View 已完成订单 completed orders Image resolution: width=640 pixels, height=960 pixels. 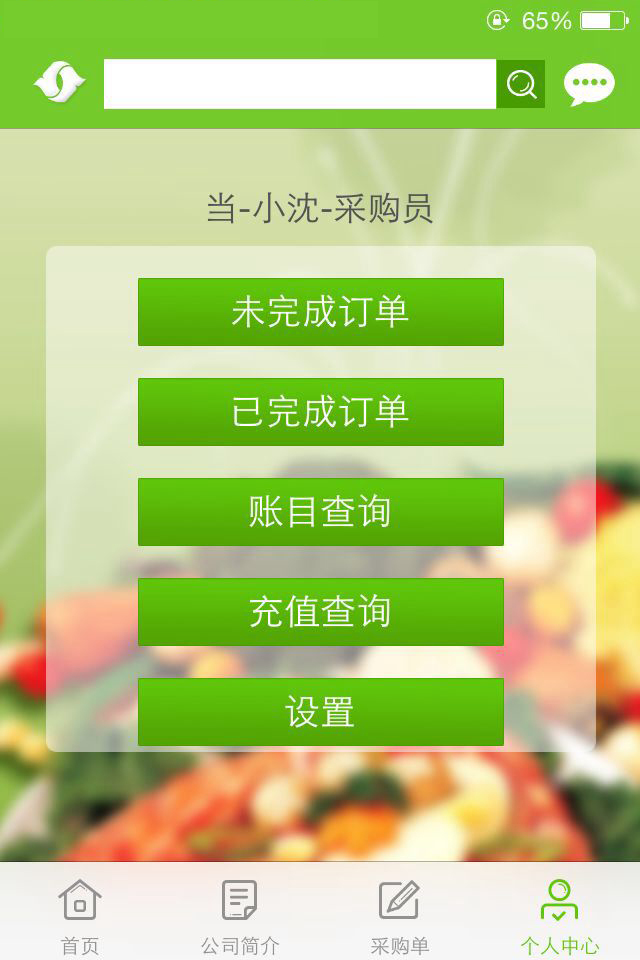(x=320, y=412)
